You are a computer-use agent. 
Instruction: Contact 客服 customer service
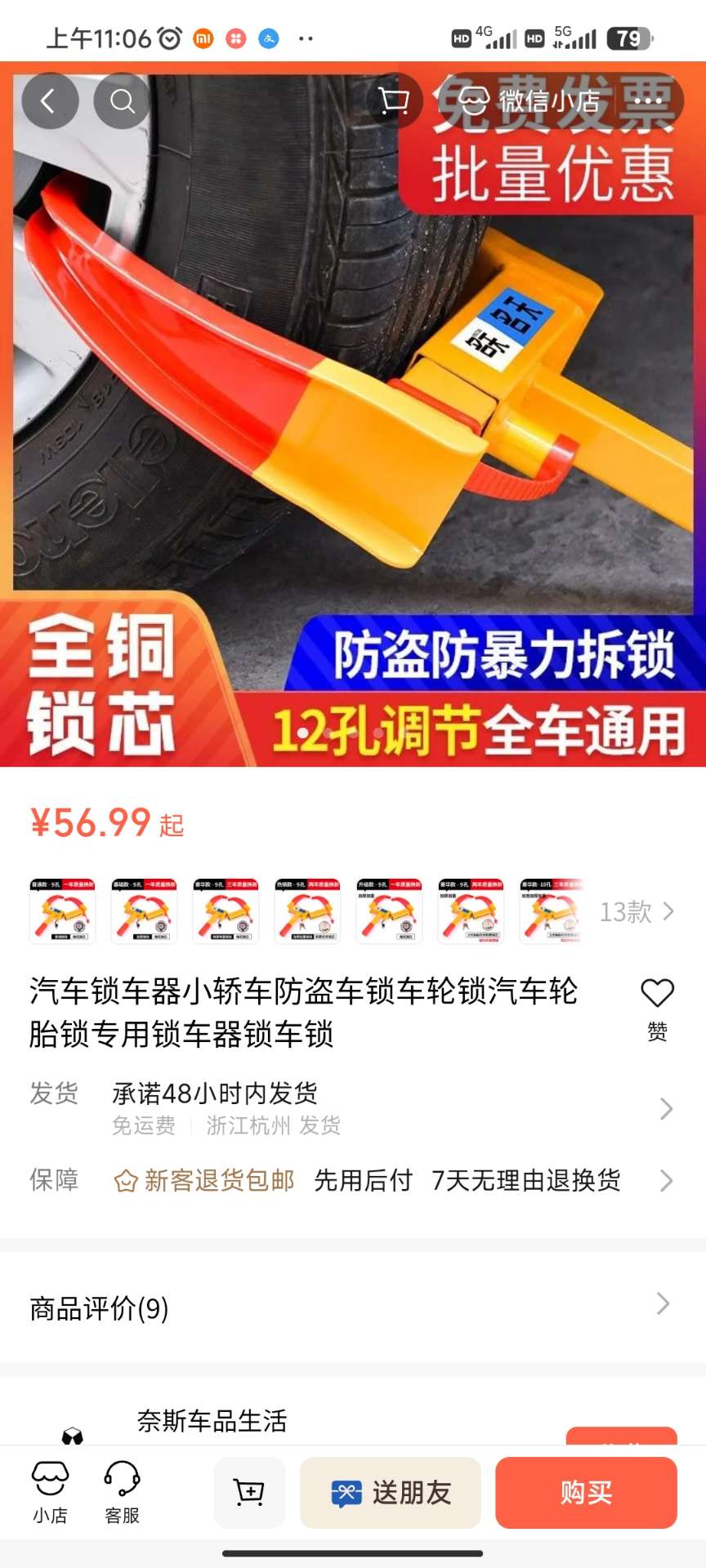(x=122, y=1493)
